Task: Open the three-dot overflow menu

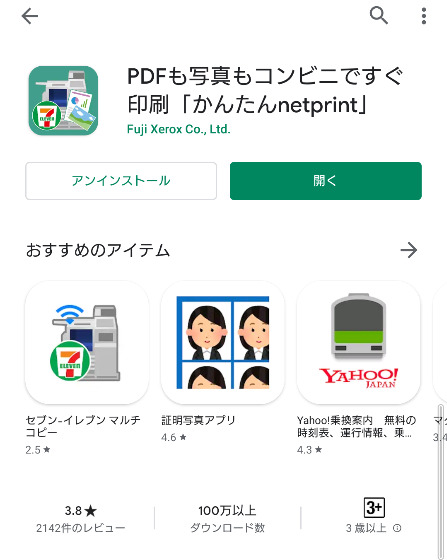Action: pyautogui.click(x=424, y=16)
